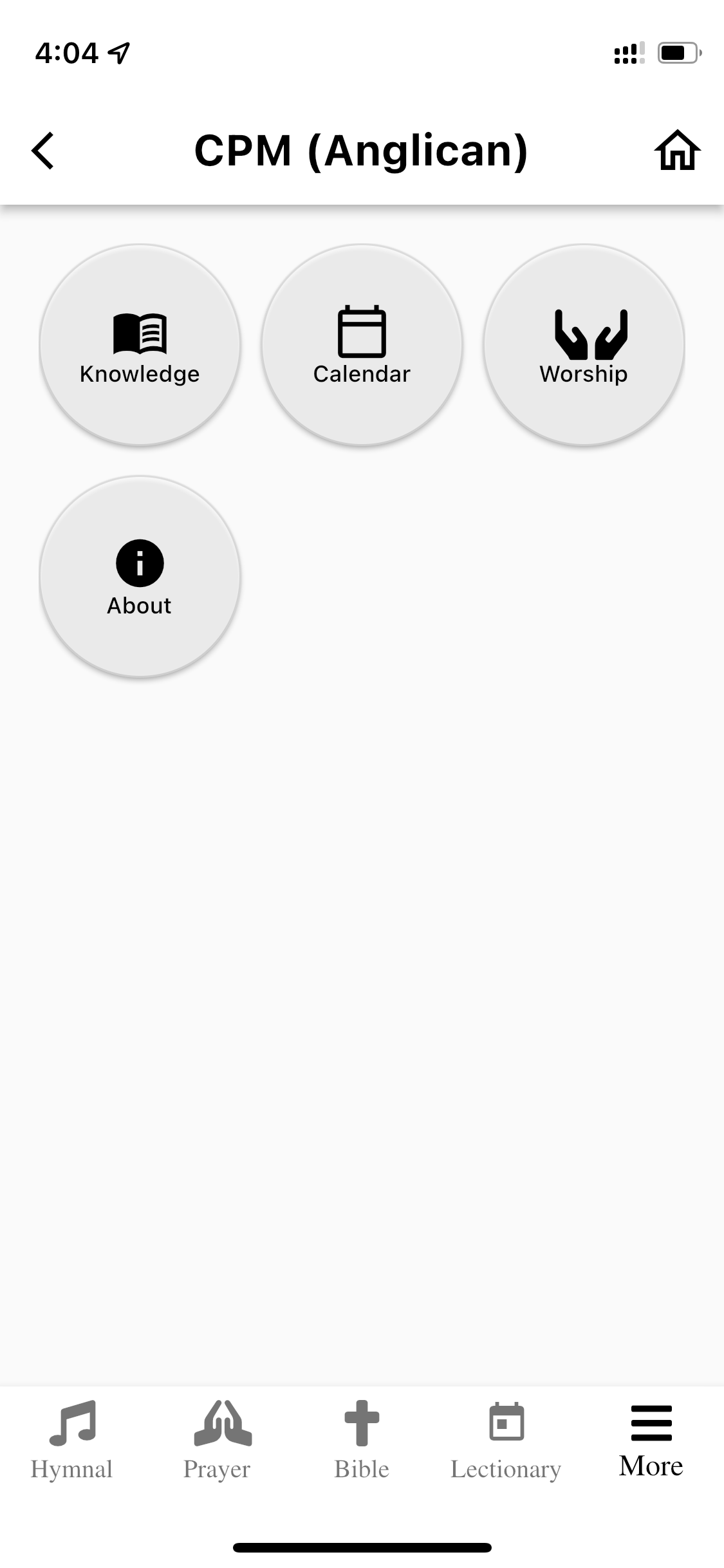Open the Knowledge section
This screenshot has width=724, height=1568.
coord(140,345)
